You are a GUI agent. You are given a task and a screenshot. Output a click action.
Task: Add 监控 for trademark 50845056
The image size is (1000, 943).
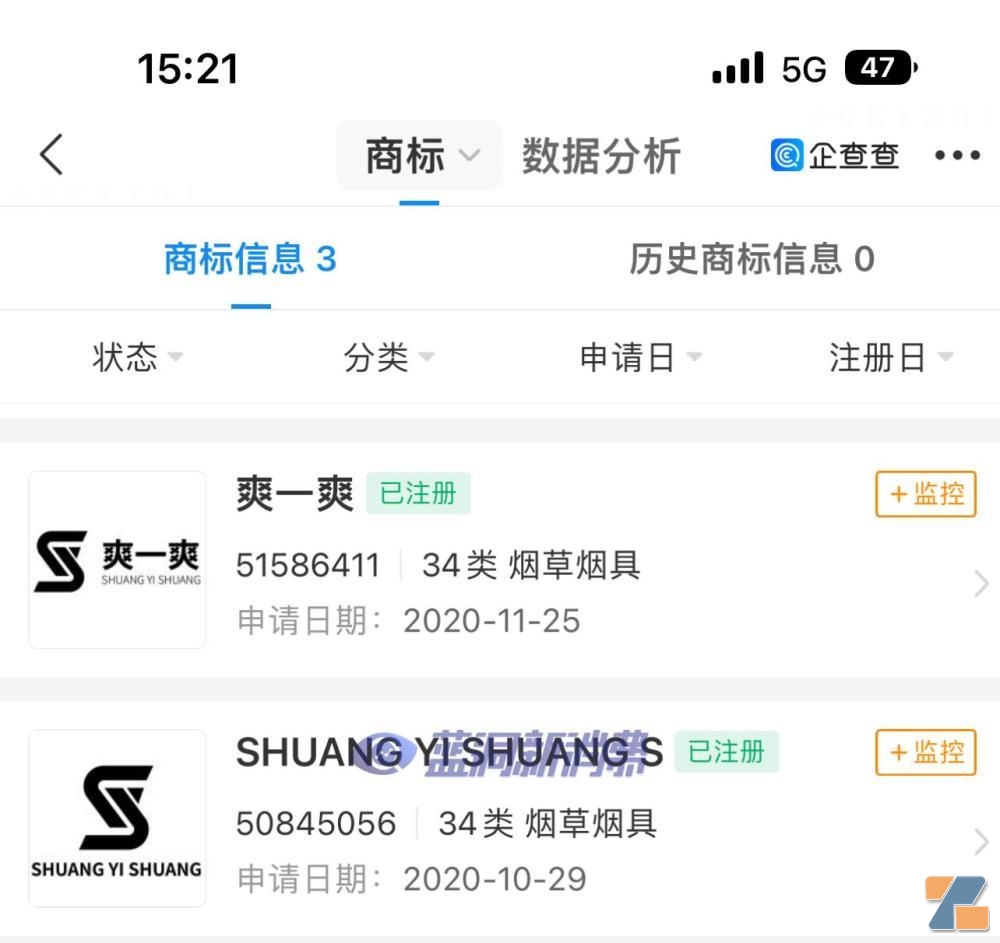pos(925,752)
